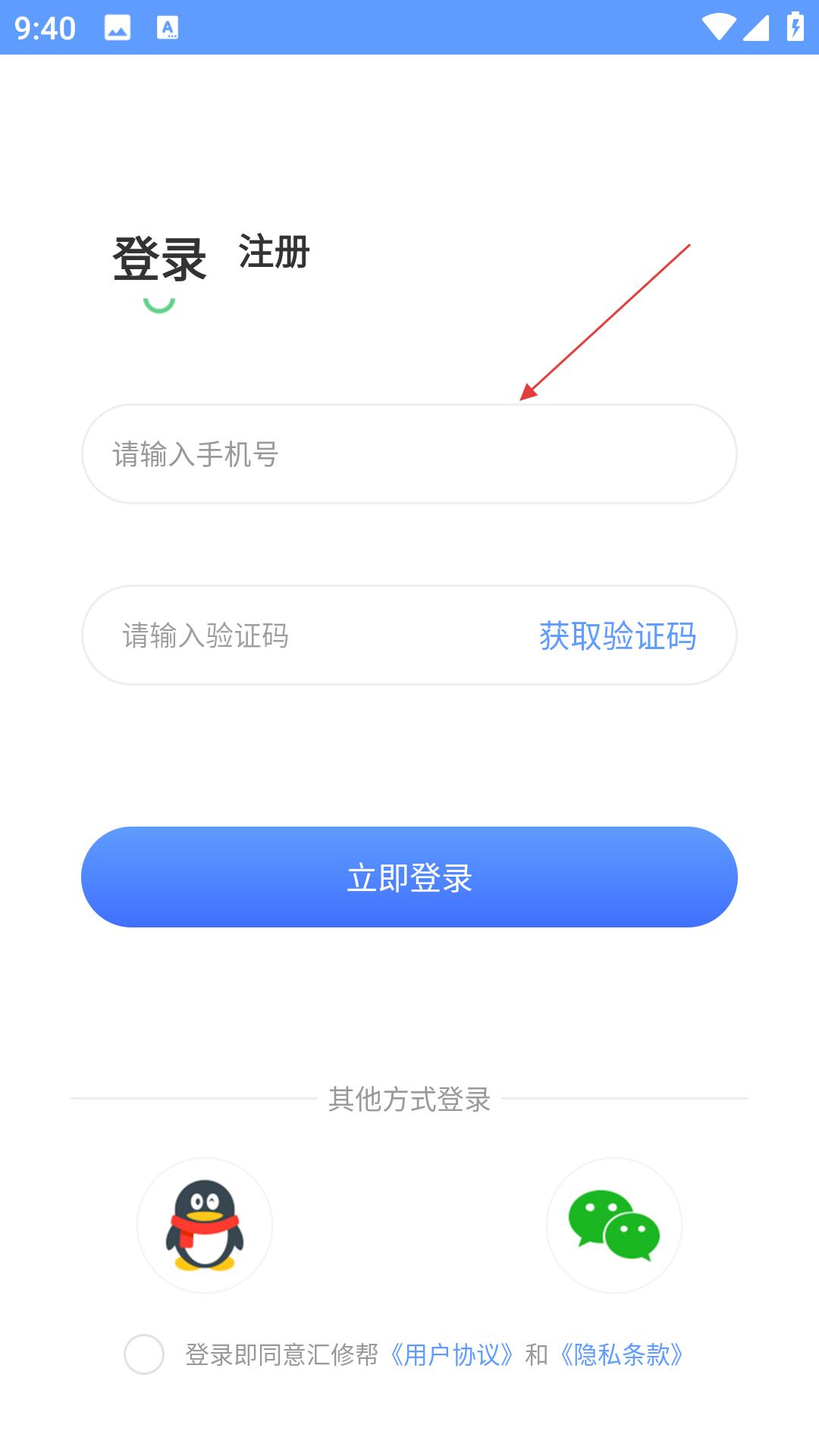Tap the 立即登录 button

click(x=409, y=877)
